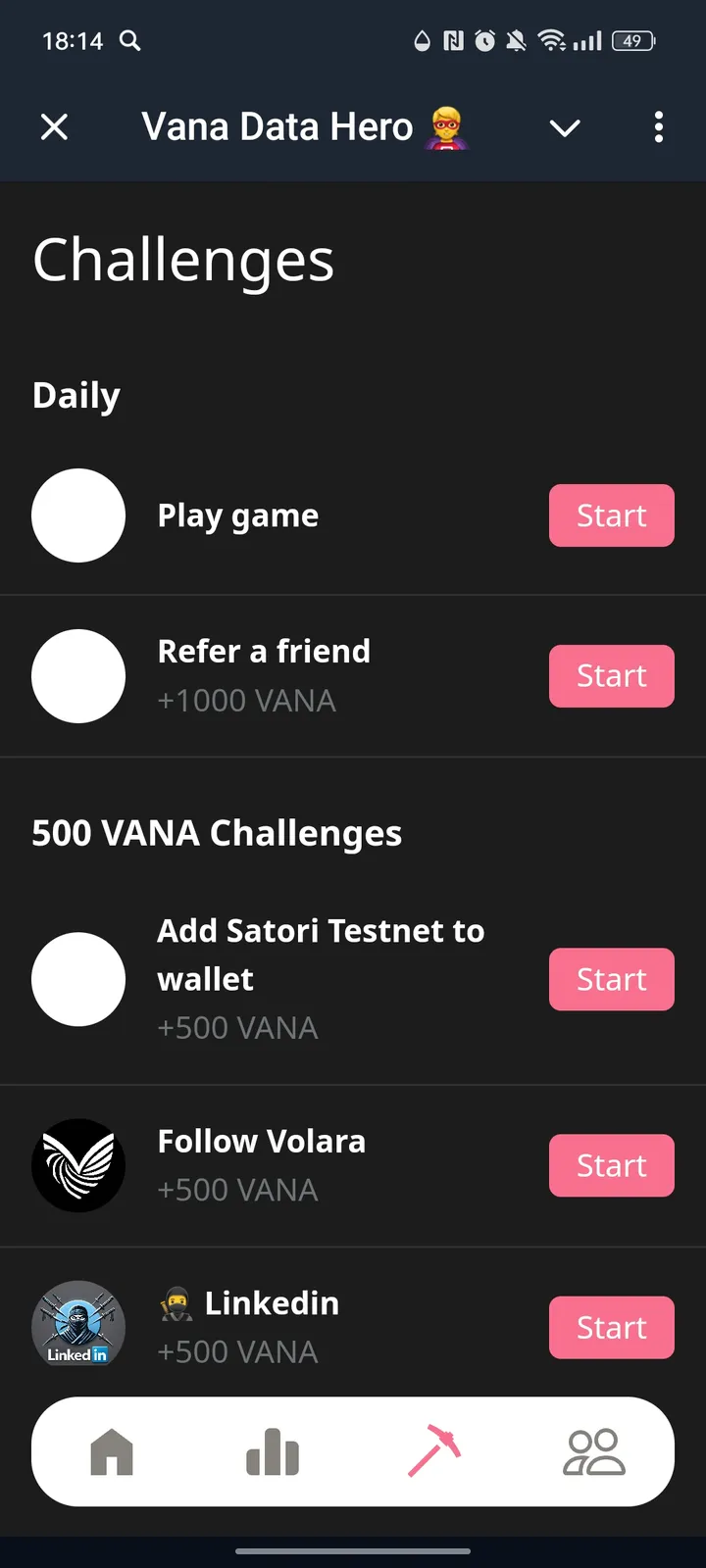This screenshot has height=1568, width=706.
Task: Tap the Add Satori Testnet completion circle
Action: click(78, 978)
